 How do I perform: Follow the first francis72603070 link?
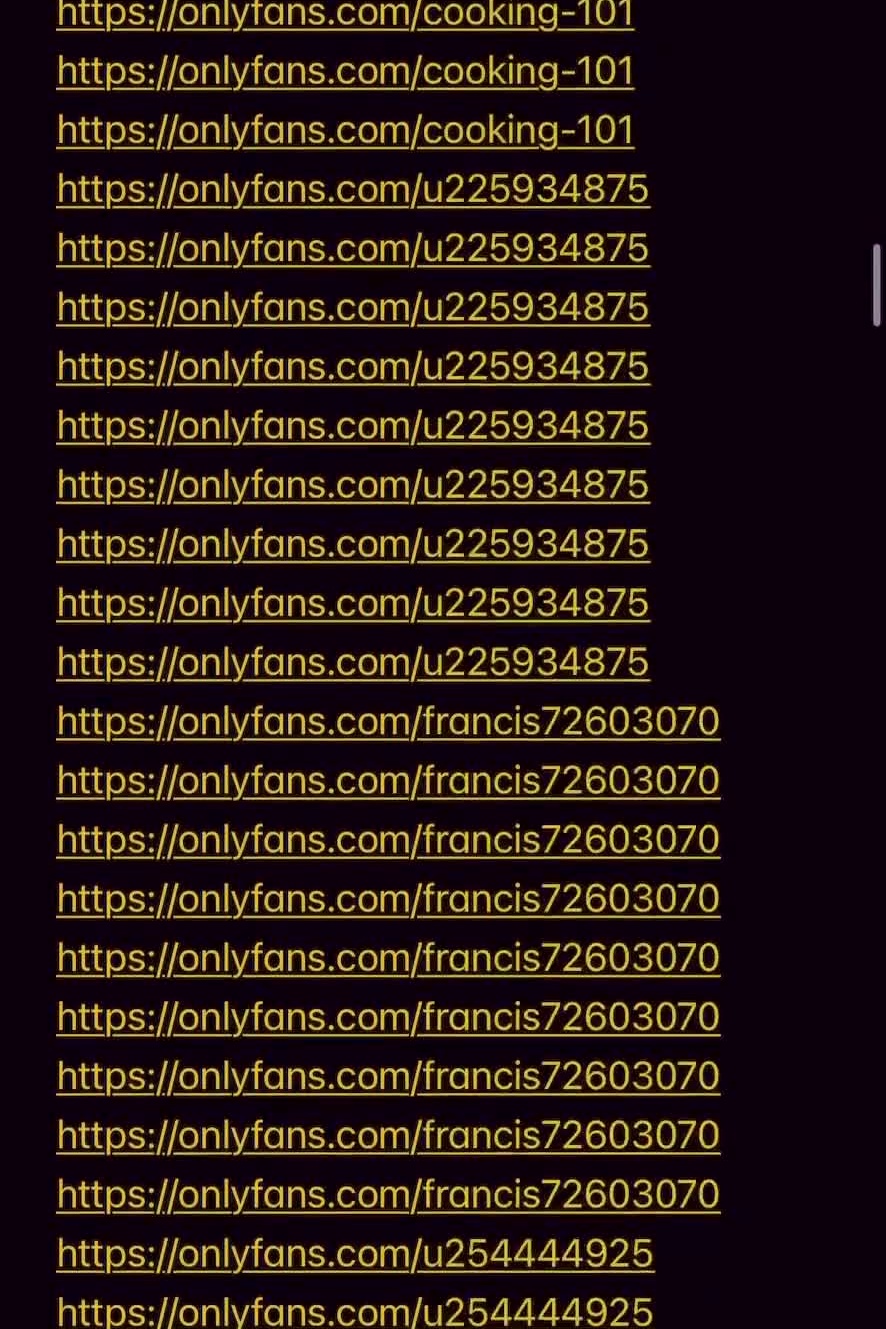388,722
